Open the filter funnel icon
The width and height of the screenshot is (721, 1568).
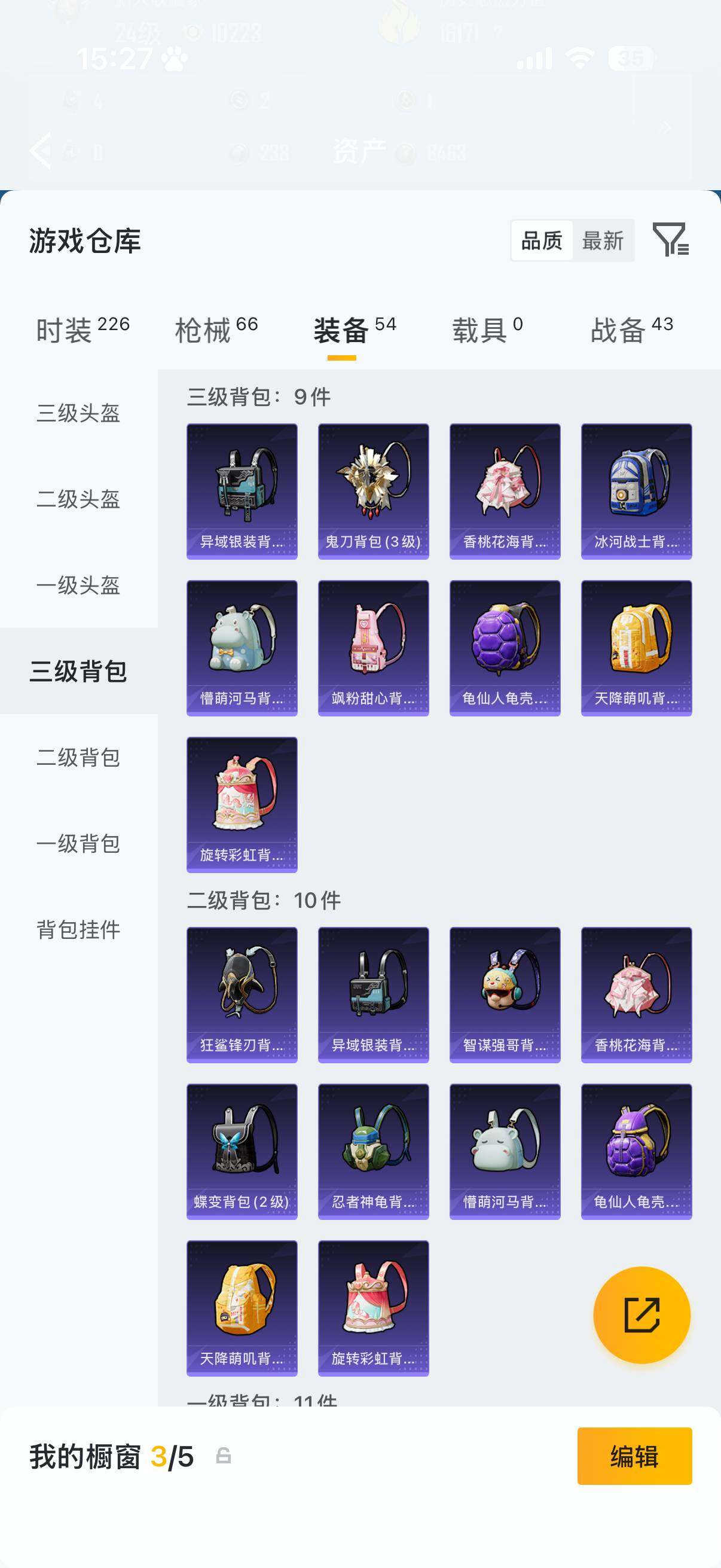673,241
